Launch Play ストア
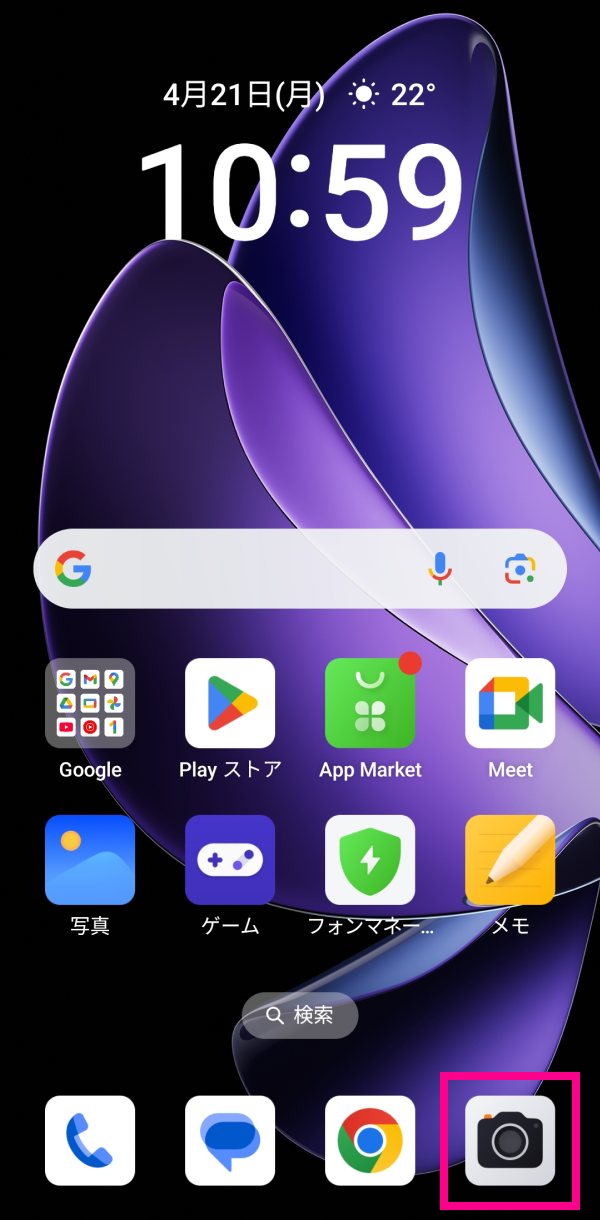600x1220 pixels. 230,703
